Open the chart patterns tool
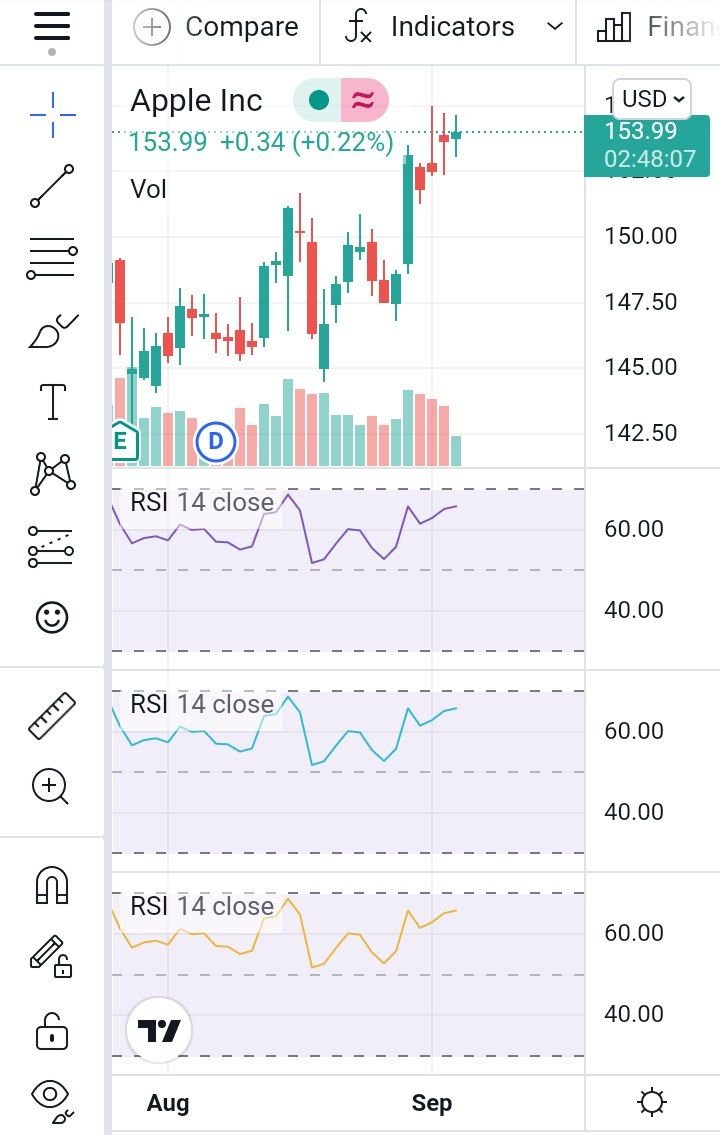720x1135 pixels. 52,474
